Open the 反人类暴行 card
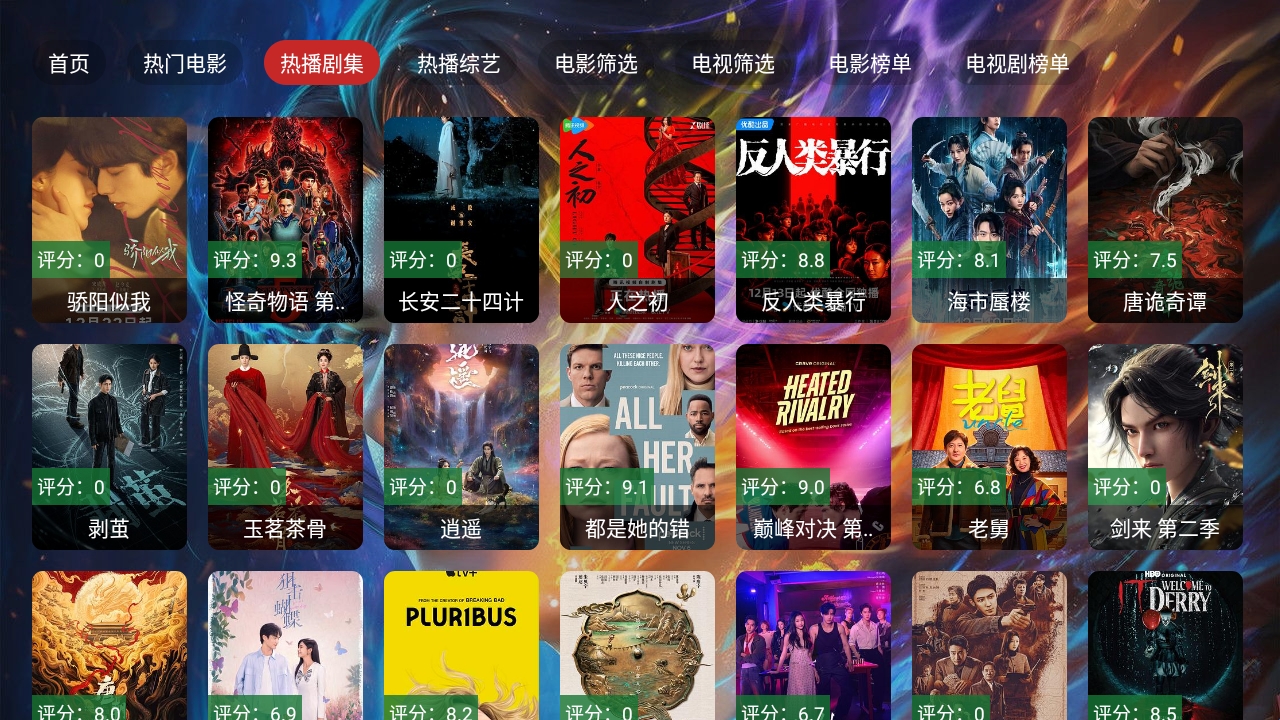 point(813,220)
